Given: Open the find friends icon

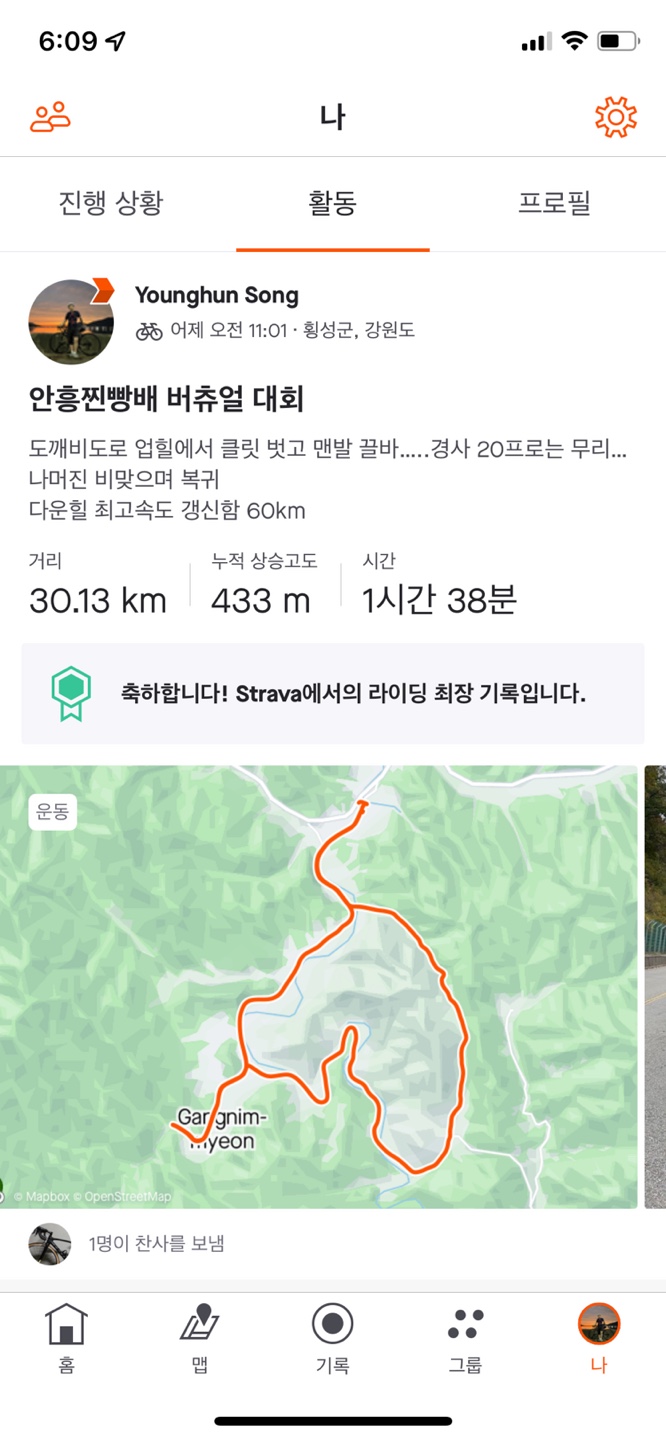Looking at the screenshot, I should coord(50,117).
